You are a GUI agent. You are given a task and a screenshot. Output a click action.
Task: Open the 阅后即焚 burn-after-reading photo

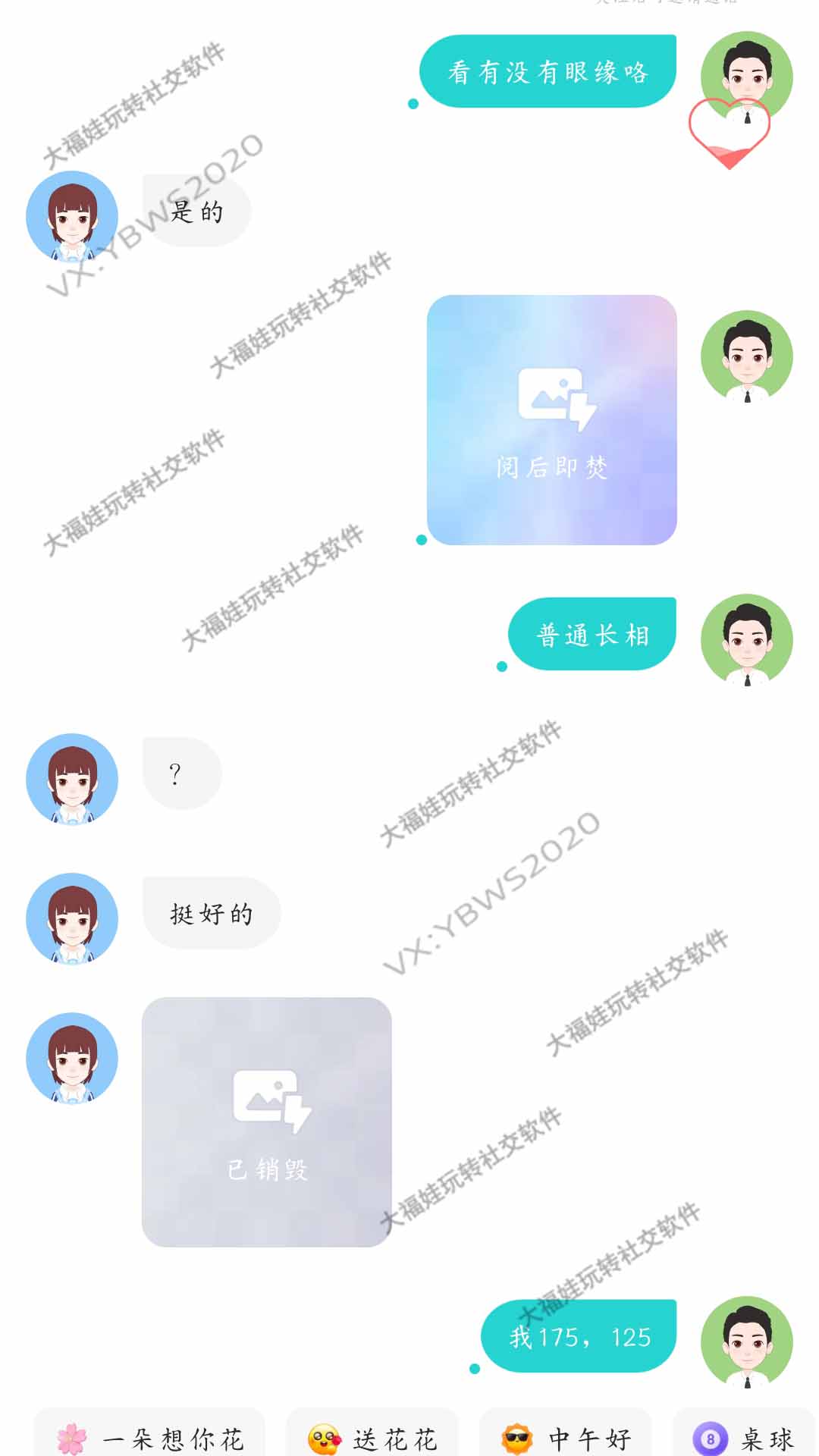pos(551,420)
